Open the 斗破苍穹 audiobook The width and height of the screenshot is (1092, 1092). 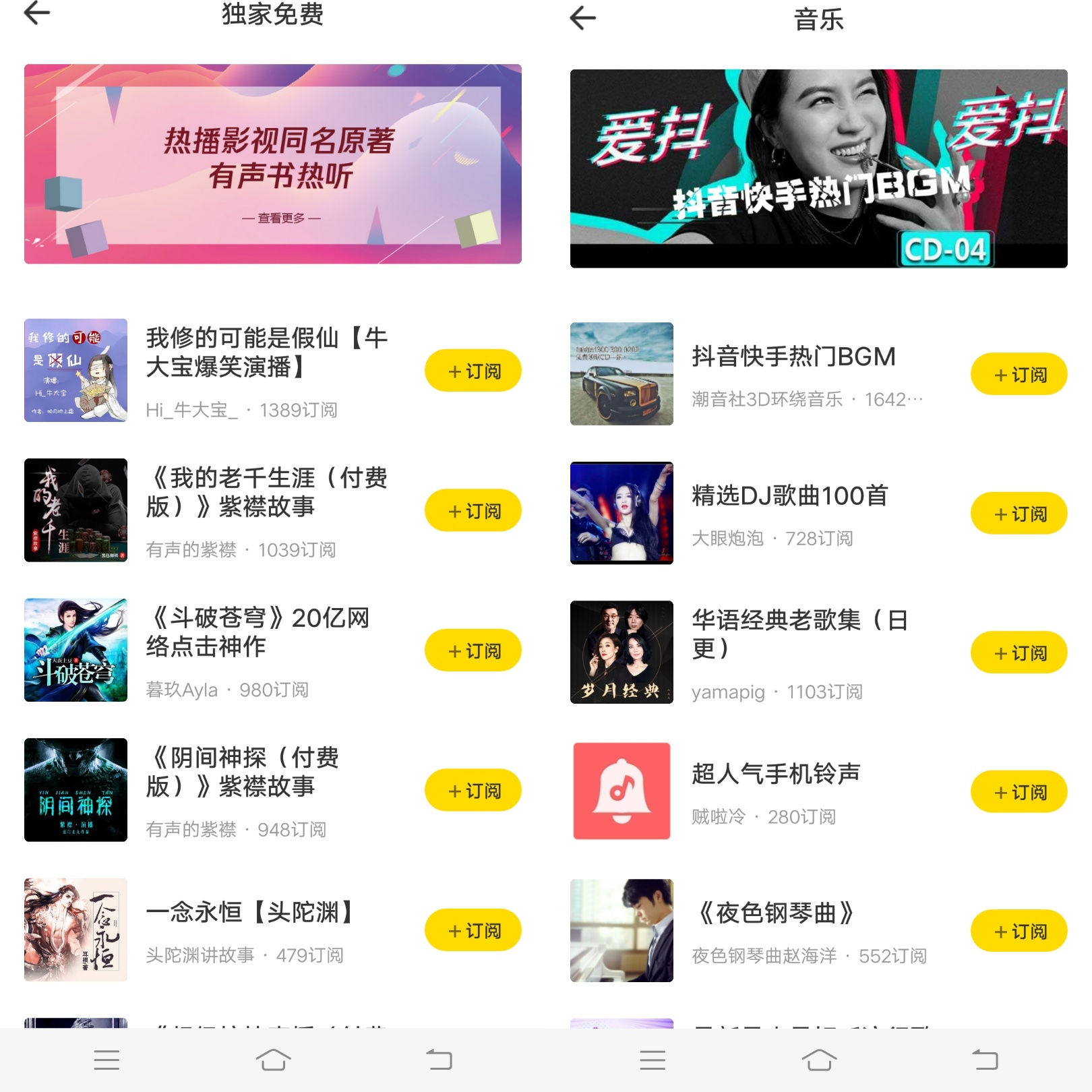[x=260, y=632]
